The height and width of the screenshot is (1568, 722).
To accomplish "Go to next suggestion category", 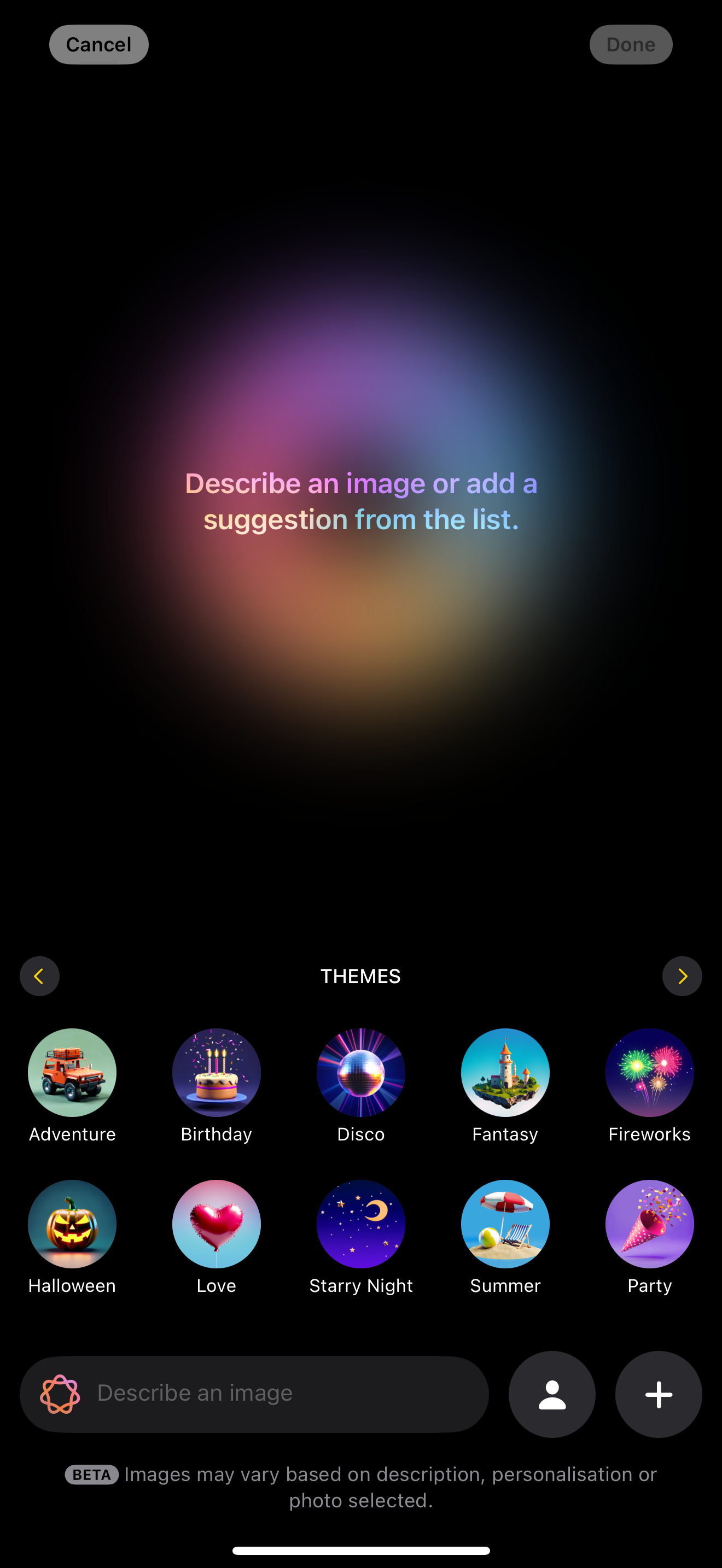I will pyautogui.click(x=682, y=976).
